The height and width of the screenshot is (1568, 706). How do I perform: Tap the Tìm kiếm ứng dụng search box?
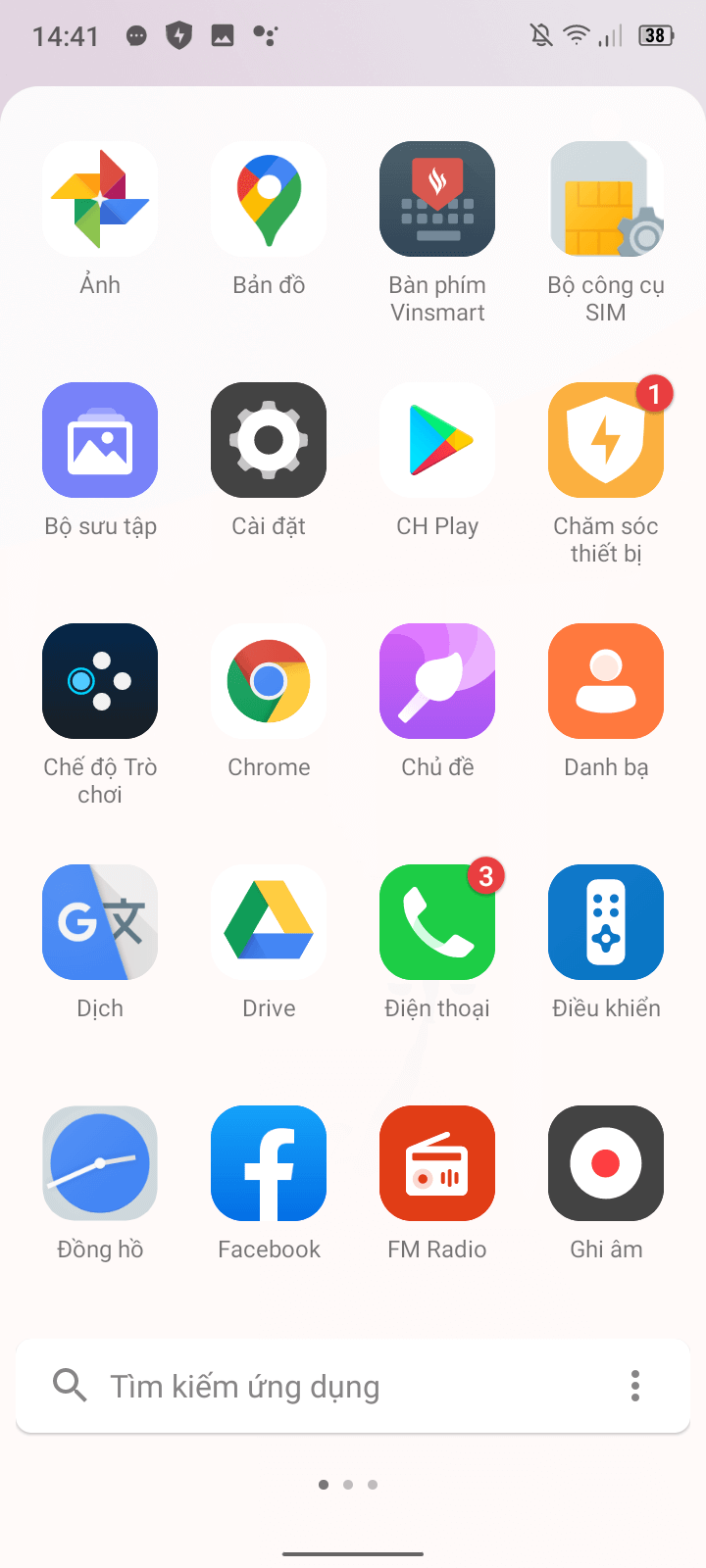coord(324,1386)
